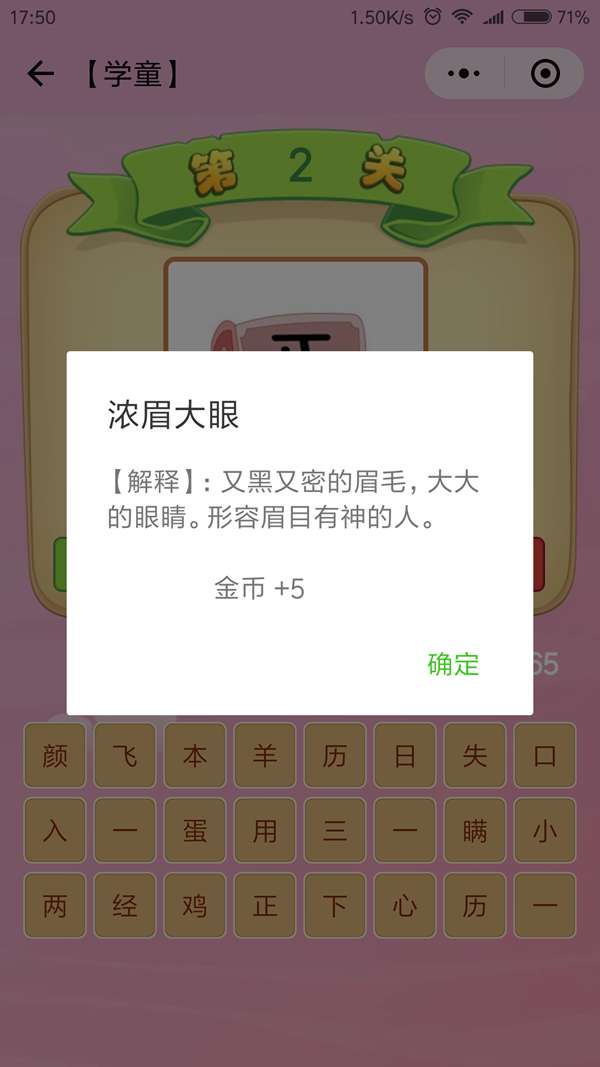Confirm the dialog with 确定
The width and height of the screenshot is (600, 1067).
click(x=453, y=664)
